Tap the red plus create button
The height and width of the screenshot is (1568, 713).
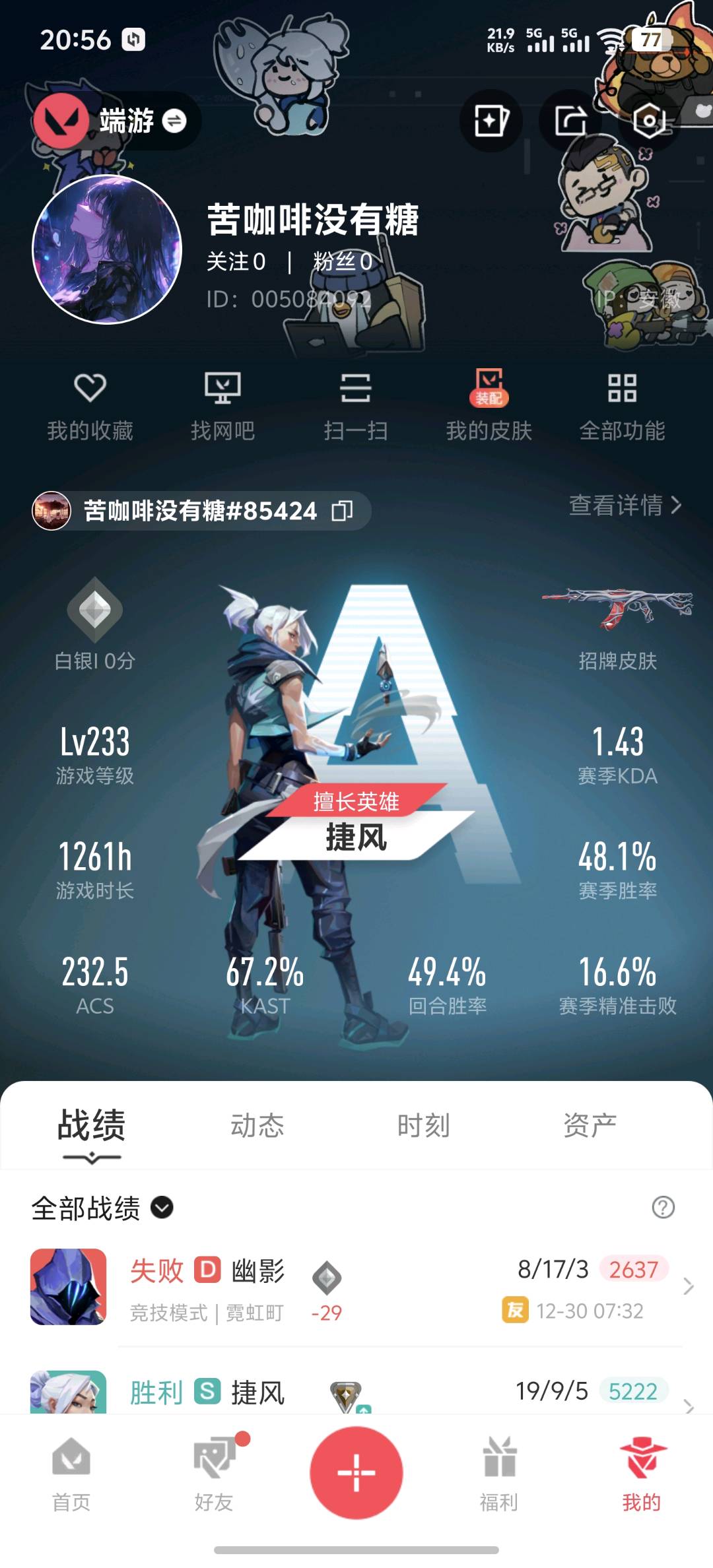click(x=356, y=1472)
